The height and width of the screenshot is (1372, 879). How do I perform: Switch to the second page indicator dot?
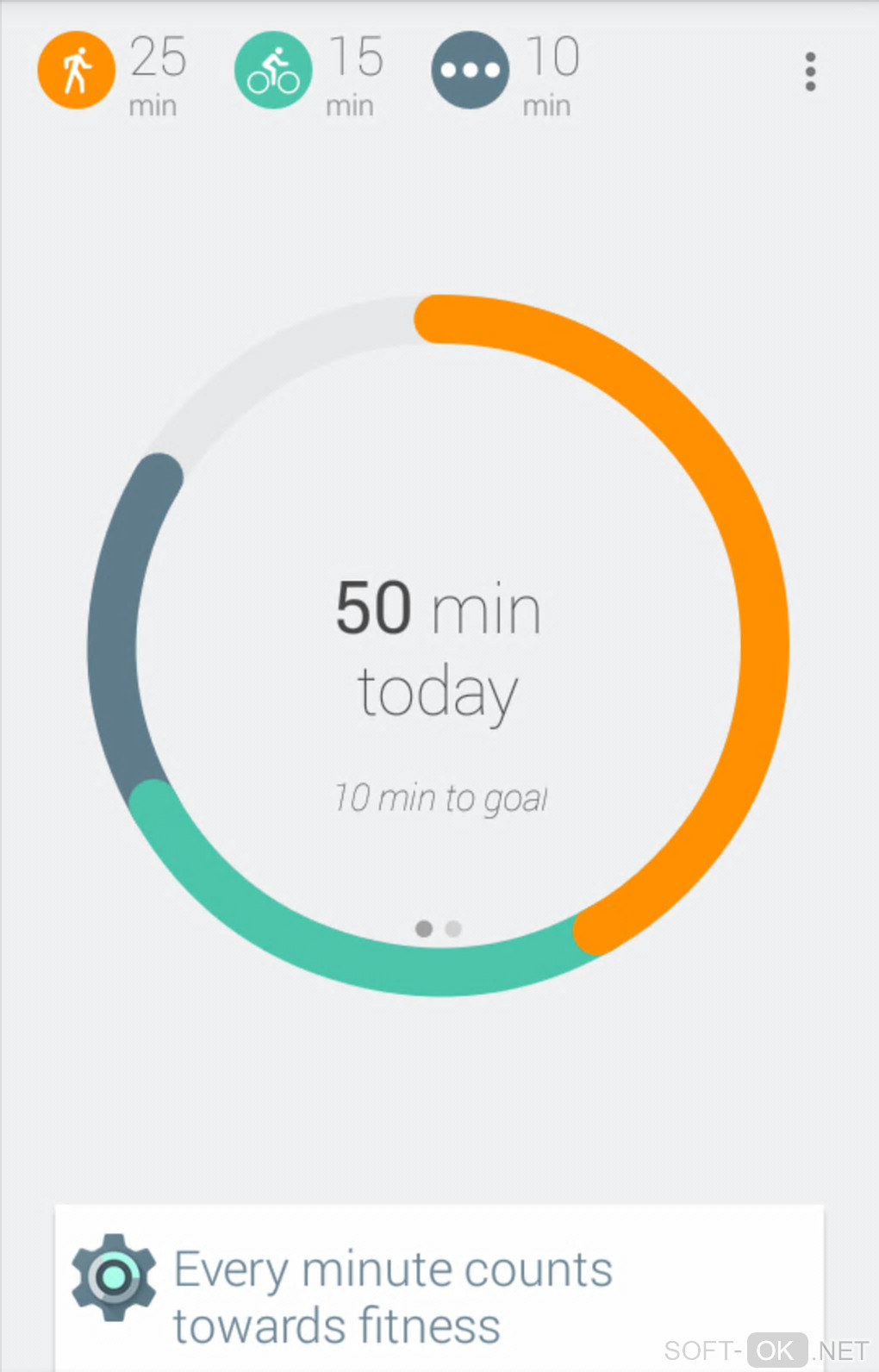click(x=453, y=929)
